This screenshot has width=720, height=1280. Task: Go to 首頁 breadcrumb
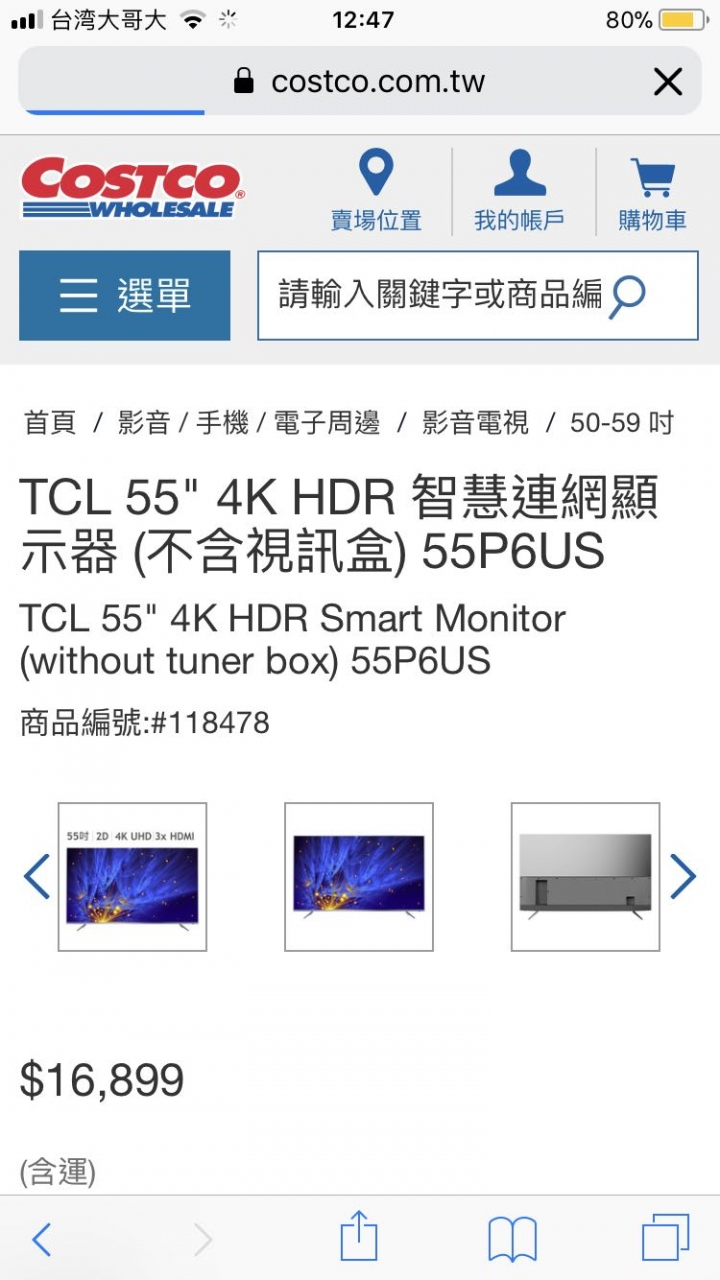50,423
